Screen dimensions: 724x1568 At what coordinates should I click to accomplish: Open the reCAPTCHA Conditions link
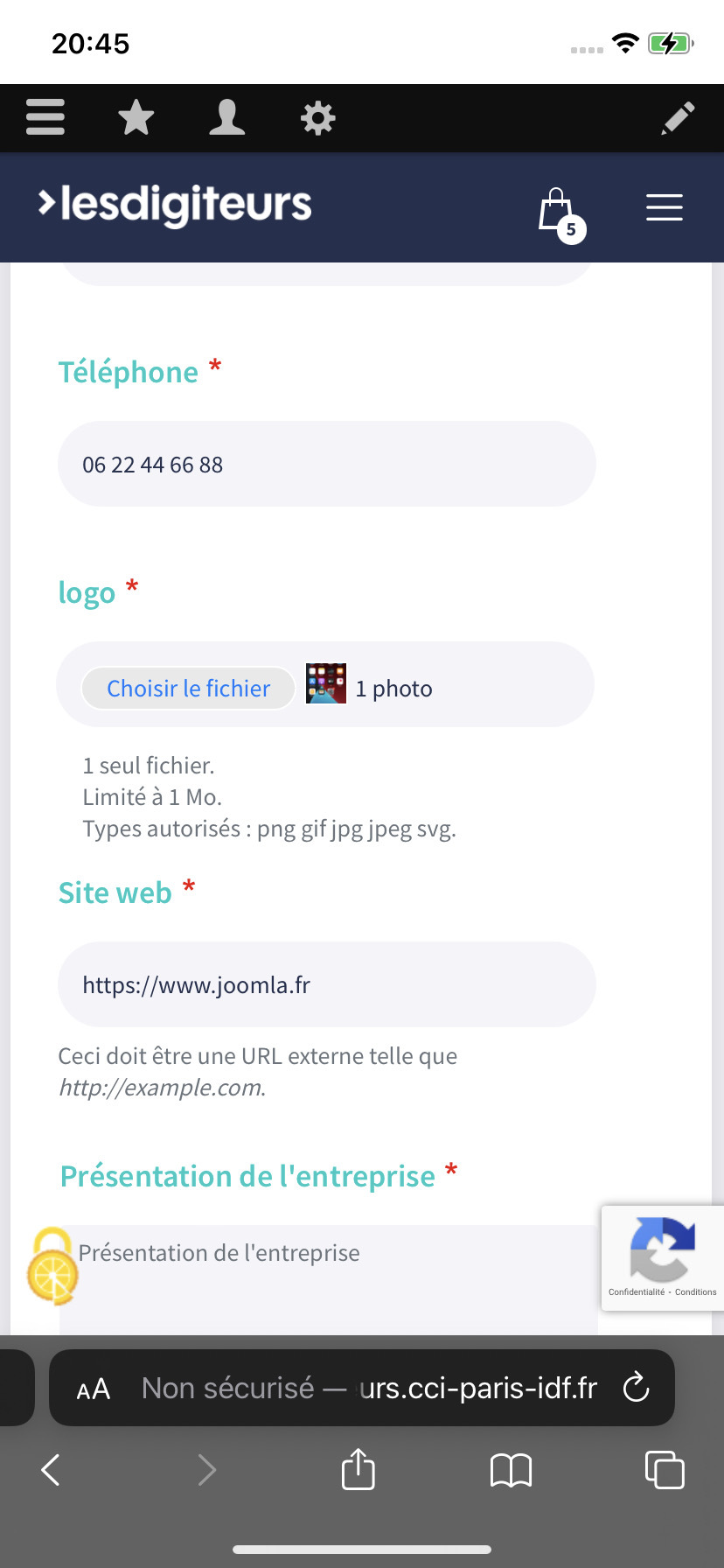pos(696,1292)
